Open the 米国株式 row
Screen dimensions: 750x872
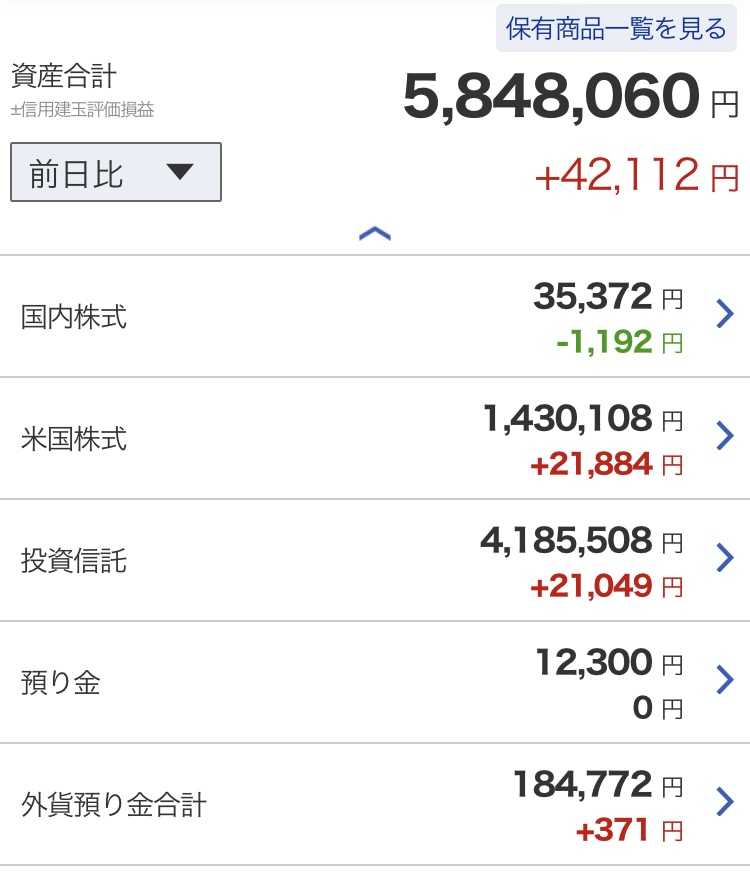coord(375,438)
